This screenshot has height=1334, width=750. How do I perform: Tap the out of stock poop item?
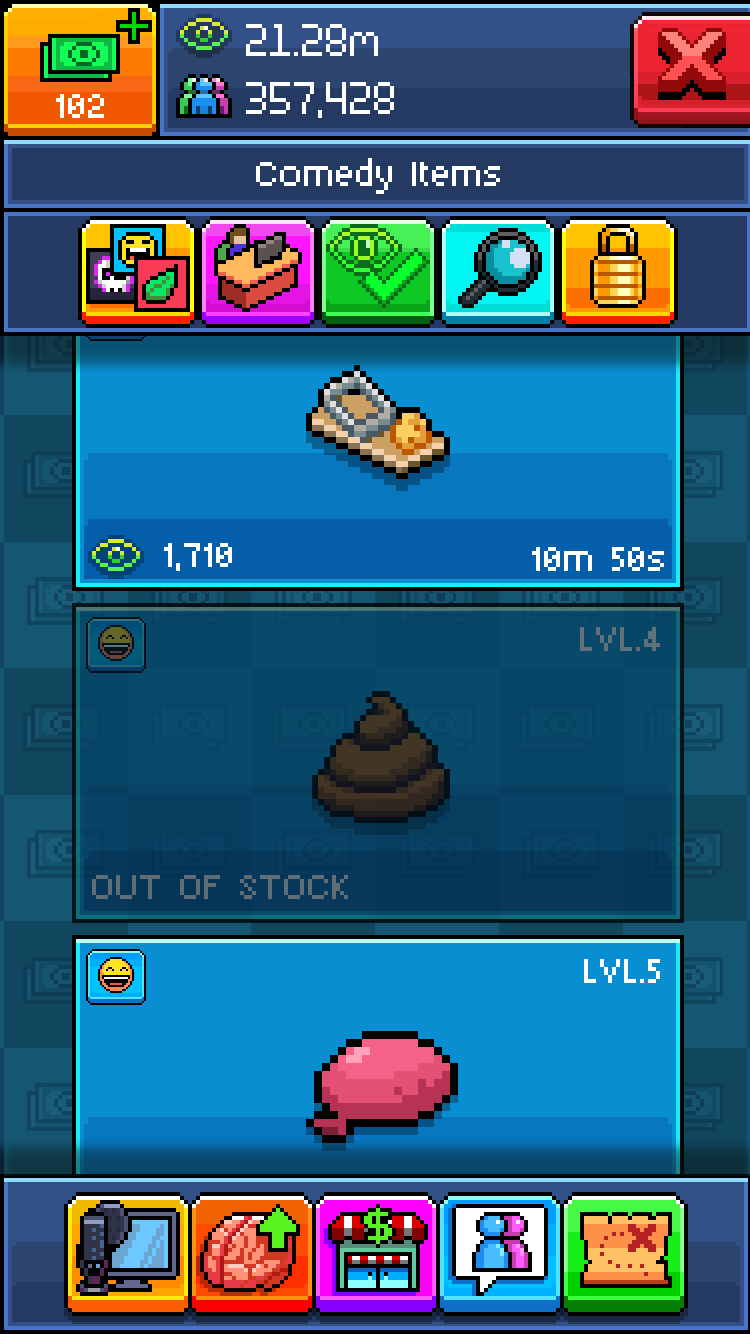[x=378, y=763]
